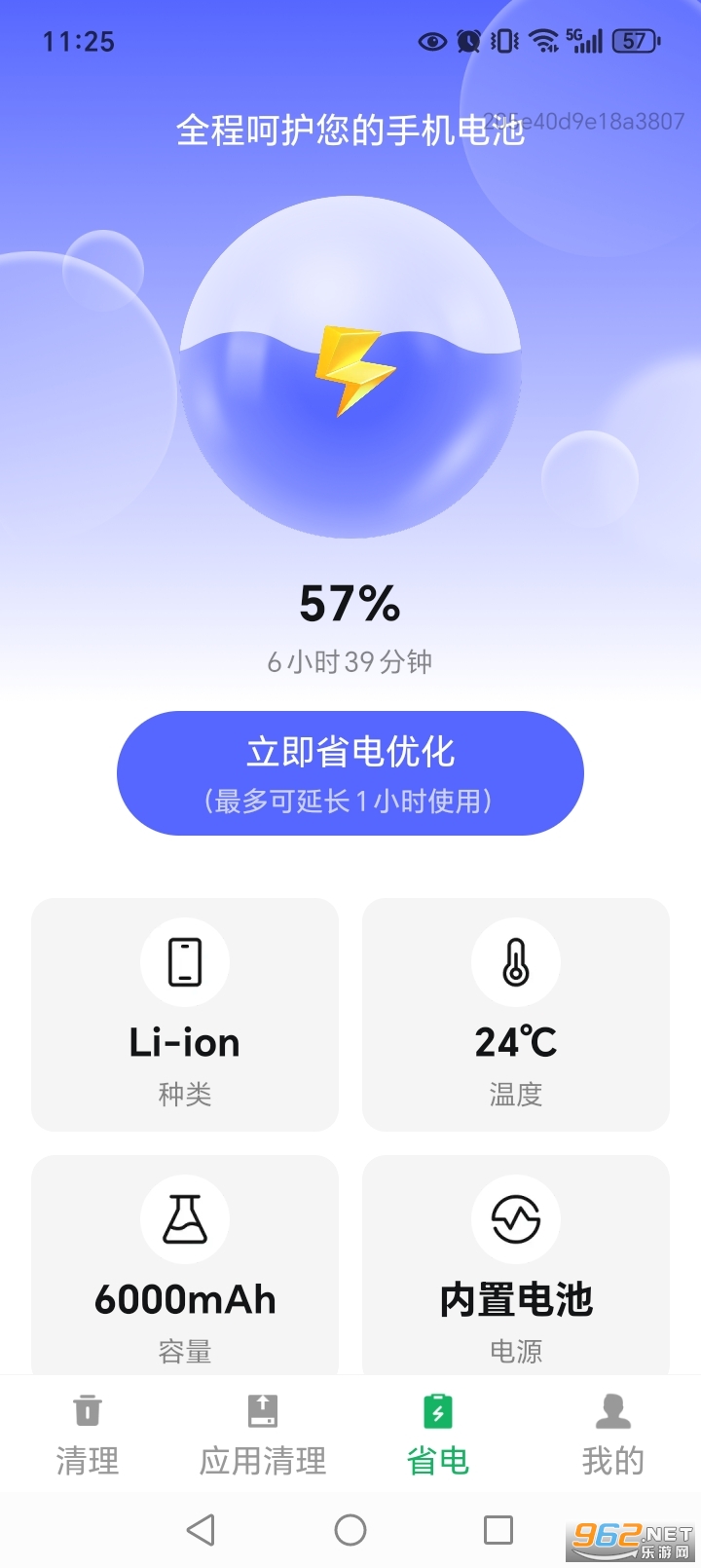Screen dimensions: 701x1568
Task: Click the green battery icon above 省电
Action: (437, 1409)
